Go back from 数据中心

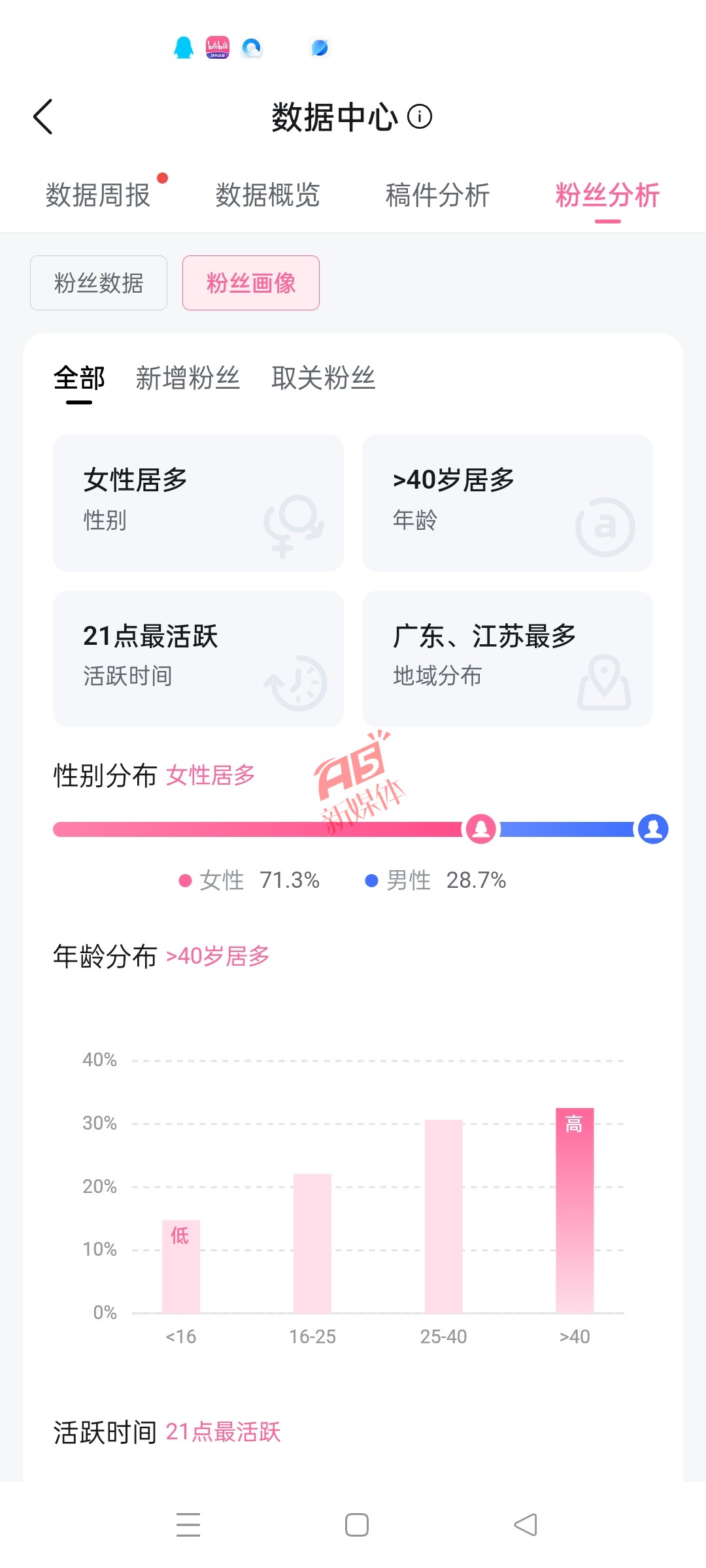click(43, 118)
